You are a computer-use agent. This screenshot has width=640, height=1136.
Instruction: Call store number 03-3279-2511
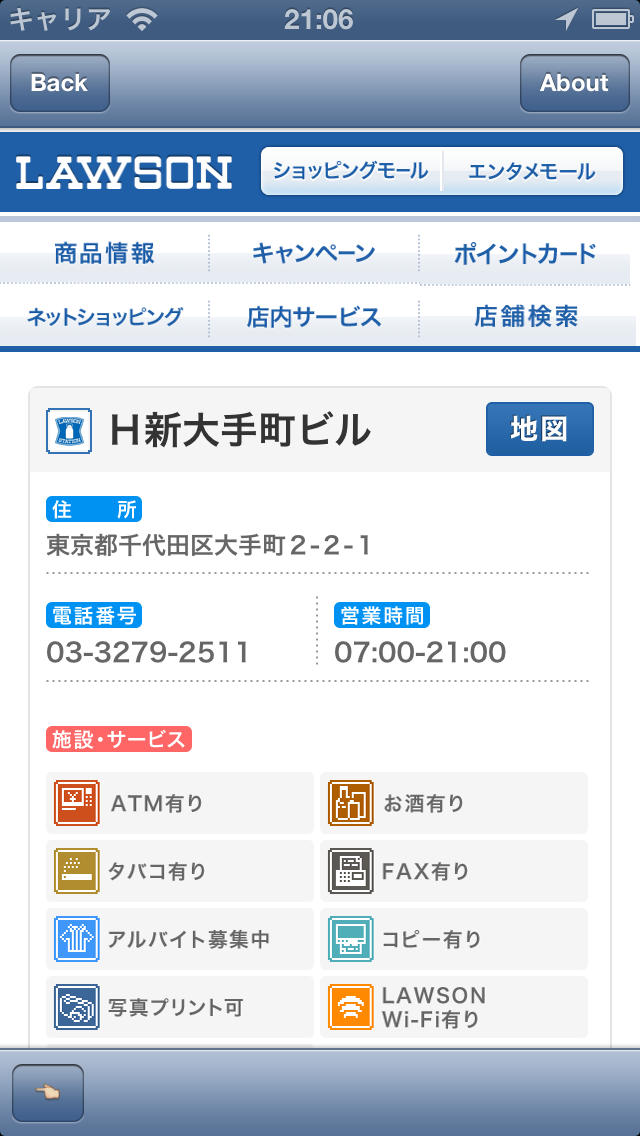pos(148,652)
